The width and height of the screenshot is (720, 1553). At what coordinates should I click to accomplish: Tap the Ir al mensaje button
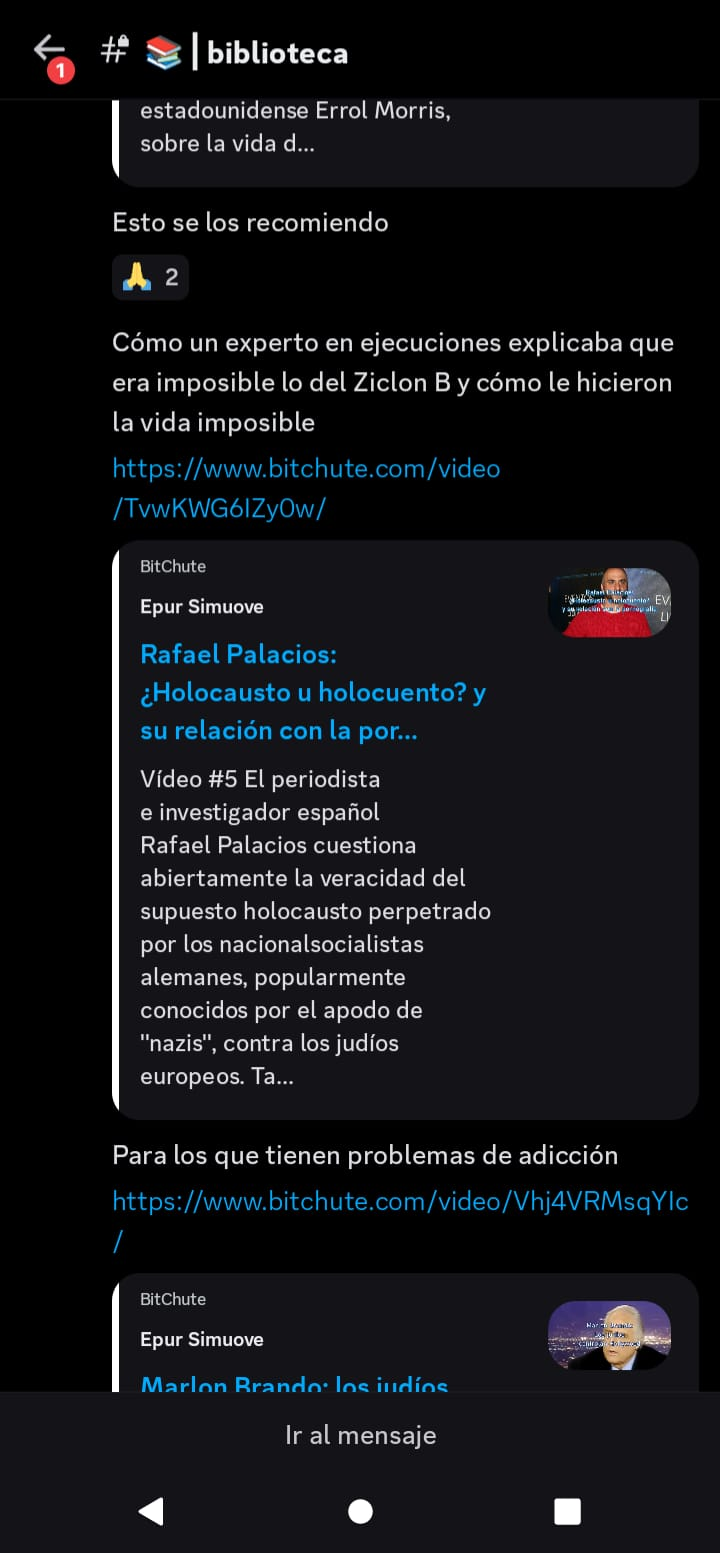pos(360,1435)
